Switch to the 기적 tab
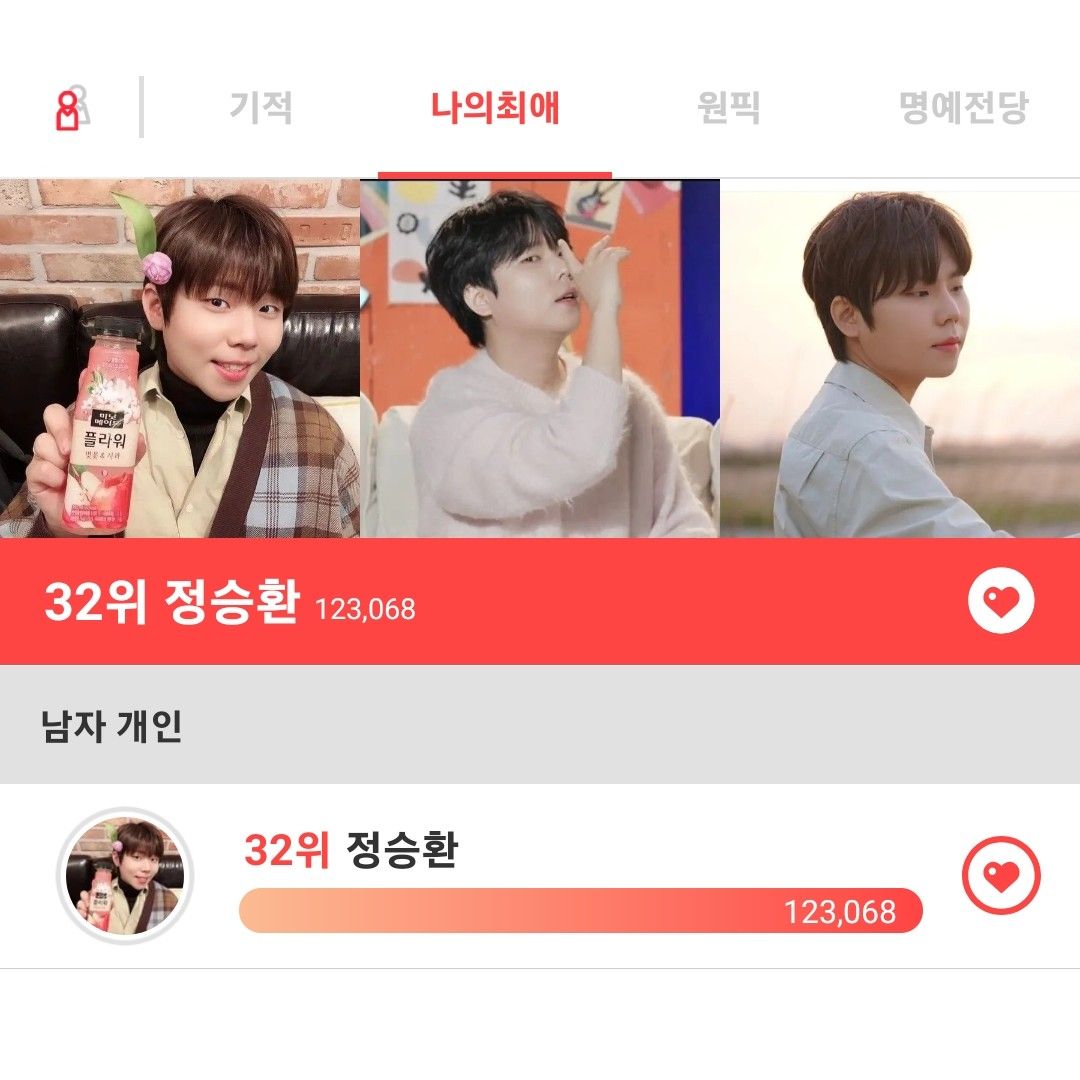Viewport: 1080px width, 1080px height. [x=261, y=107]
